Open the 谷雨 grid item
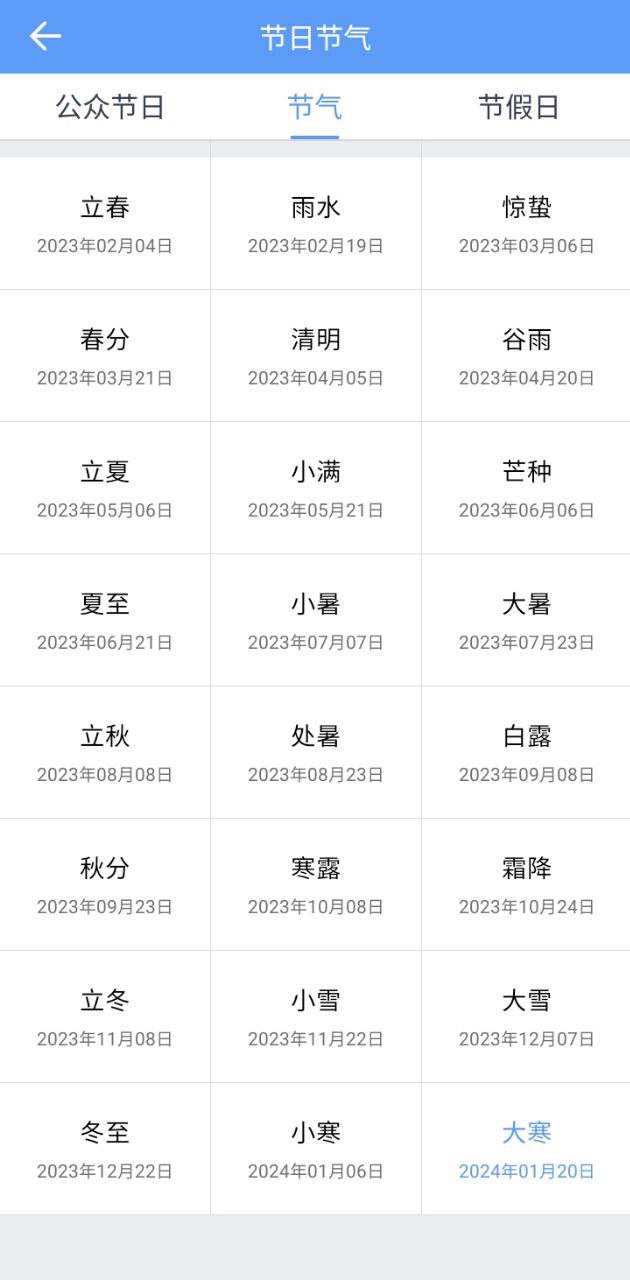Screen dimensions: 630x1280 526,356
